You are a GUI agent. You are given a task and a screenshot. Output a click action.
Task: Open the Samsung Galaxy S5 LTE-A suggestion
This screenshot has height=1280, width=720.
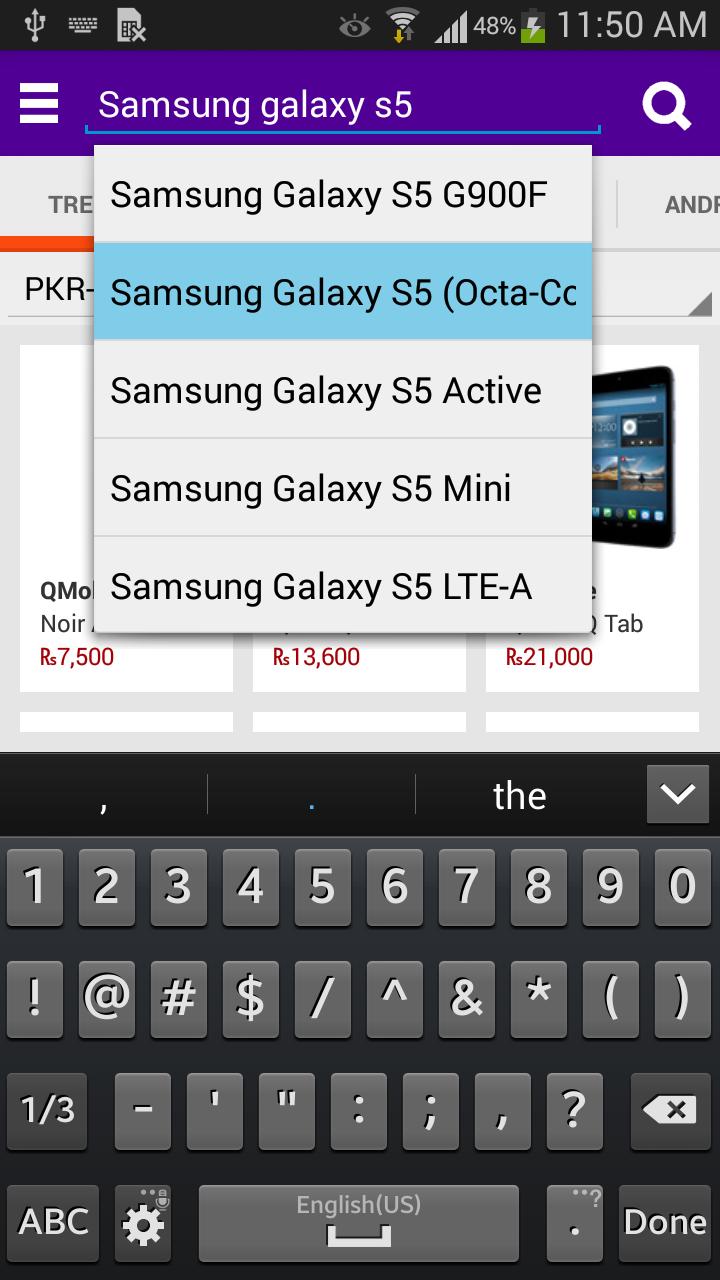click(342, 586)
